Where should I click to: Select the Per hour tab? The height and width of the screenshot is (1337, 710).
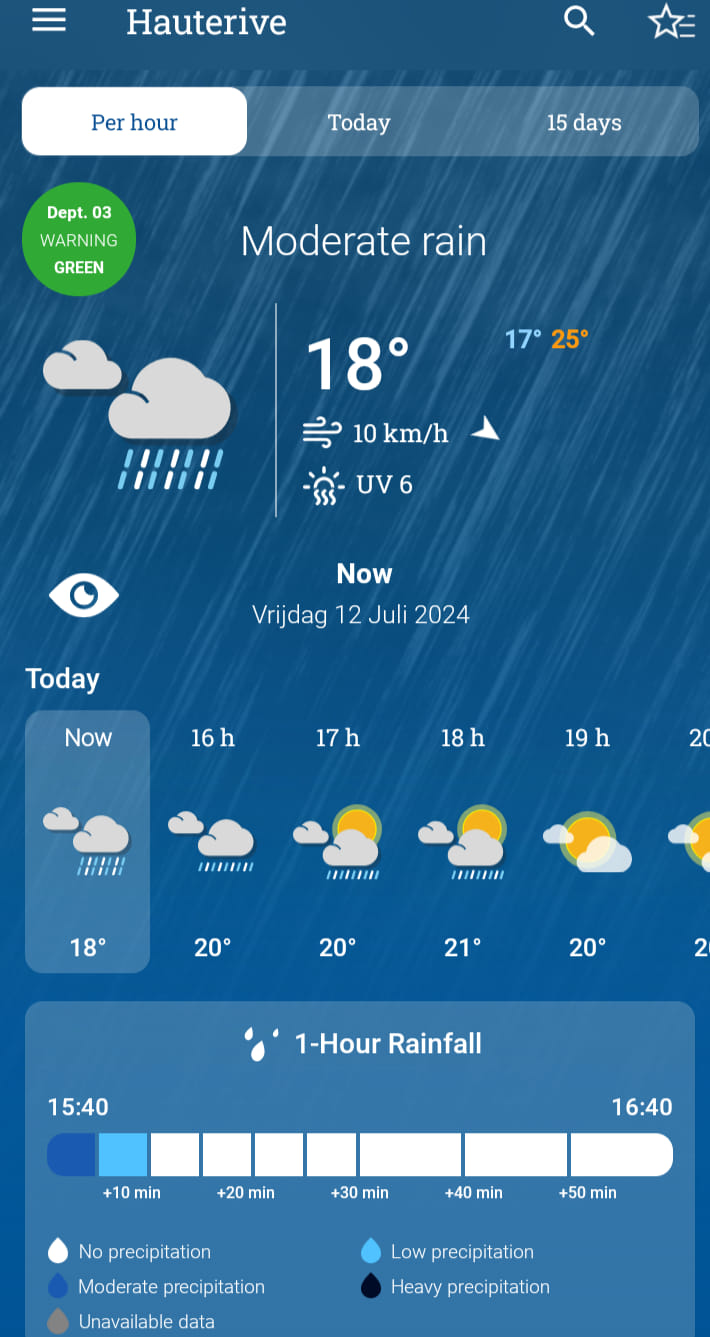coord(134,122)
